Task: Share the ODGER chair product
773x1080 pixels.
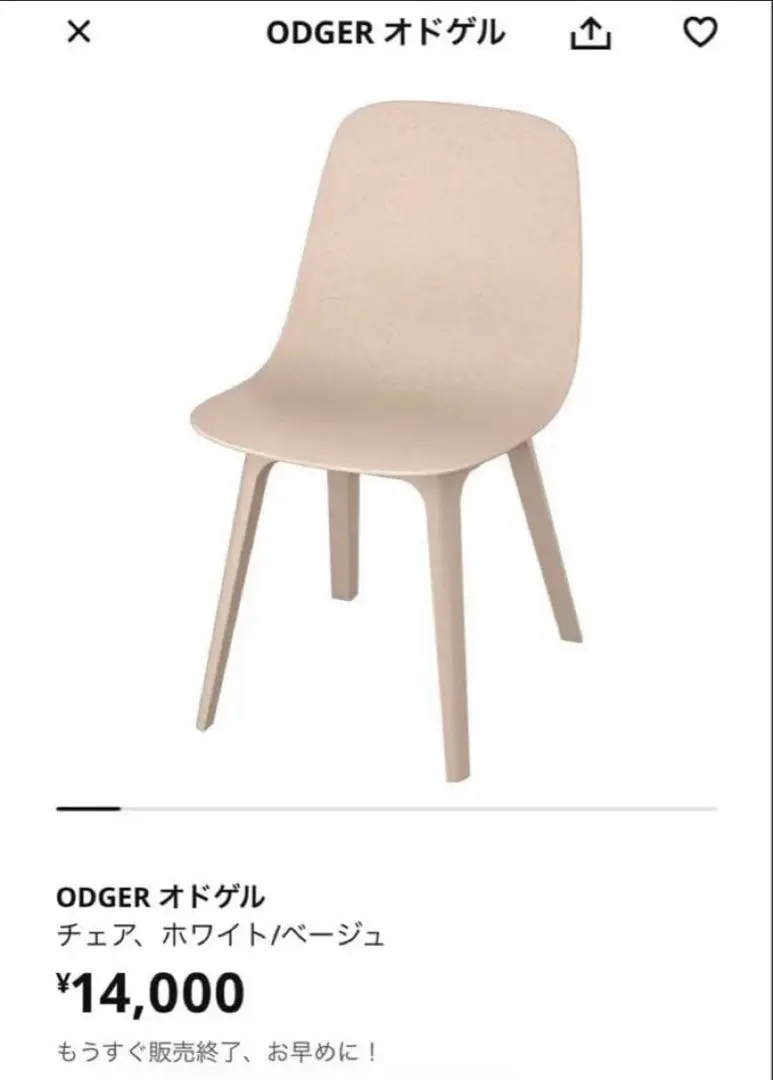Action: pos(590,34)
